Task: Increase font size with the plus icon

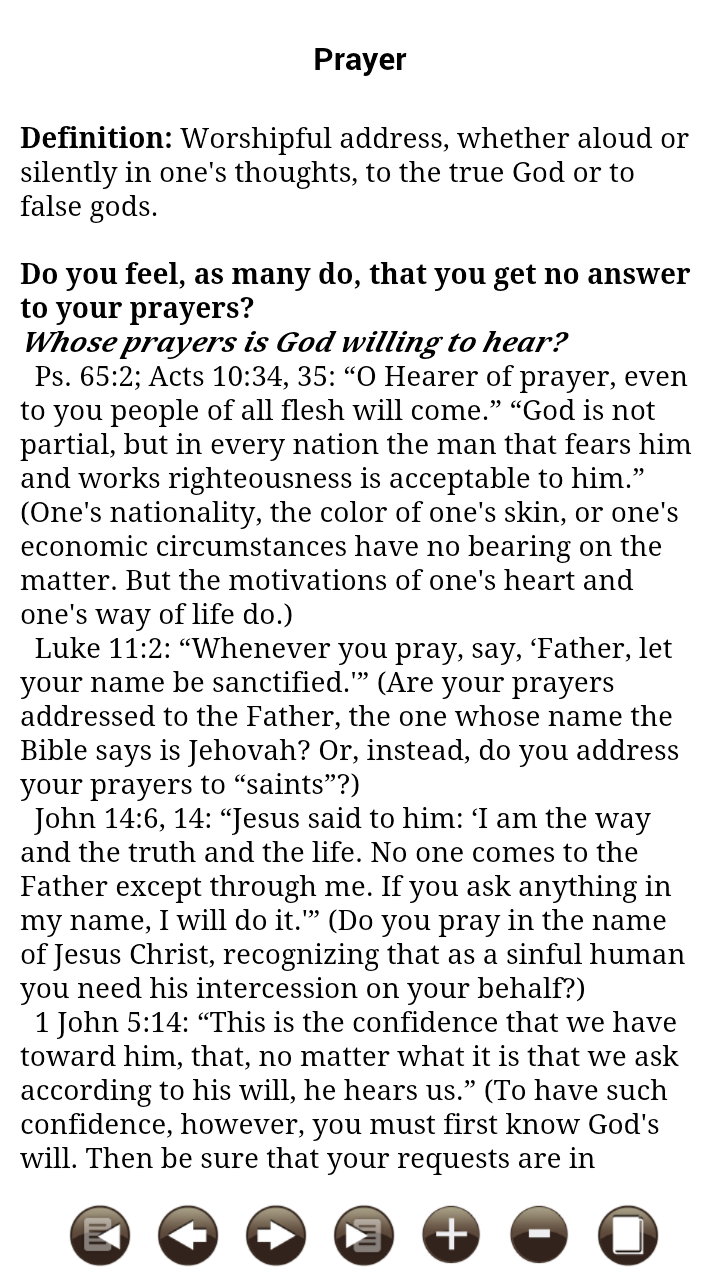Action: (450, 1234)
